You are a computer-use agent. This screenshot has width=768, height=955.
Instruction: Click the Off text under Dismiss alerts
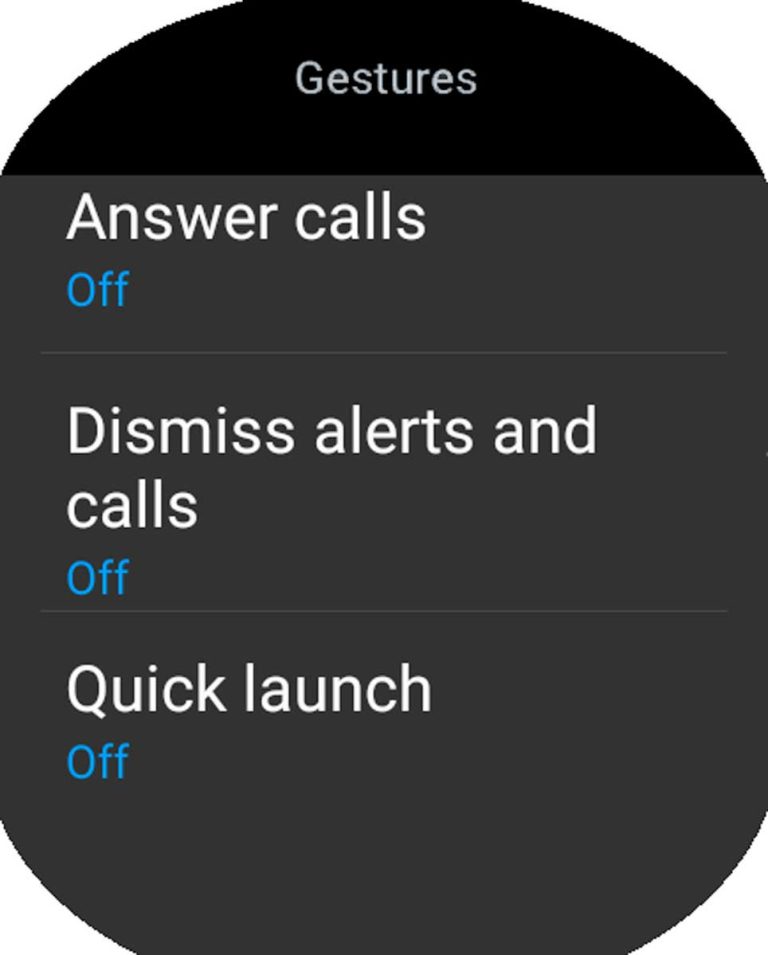coord(97,576)
